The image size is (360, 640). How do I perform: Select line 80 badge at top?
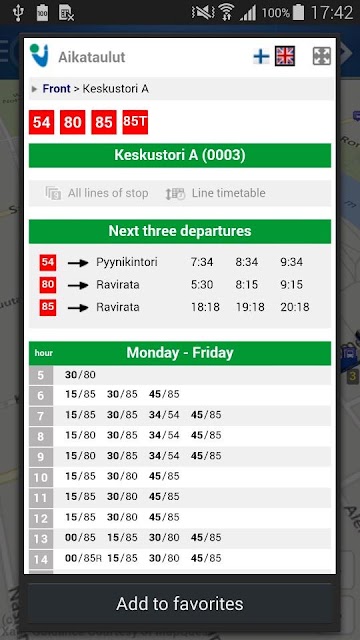73,122
